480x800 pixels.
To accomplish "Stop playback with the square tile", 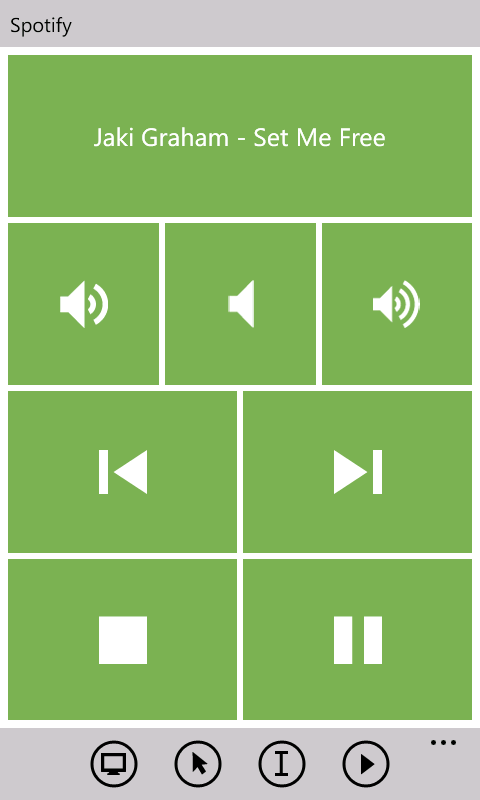I will click(x=122, y=640).
